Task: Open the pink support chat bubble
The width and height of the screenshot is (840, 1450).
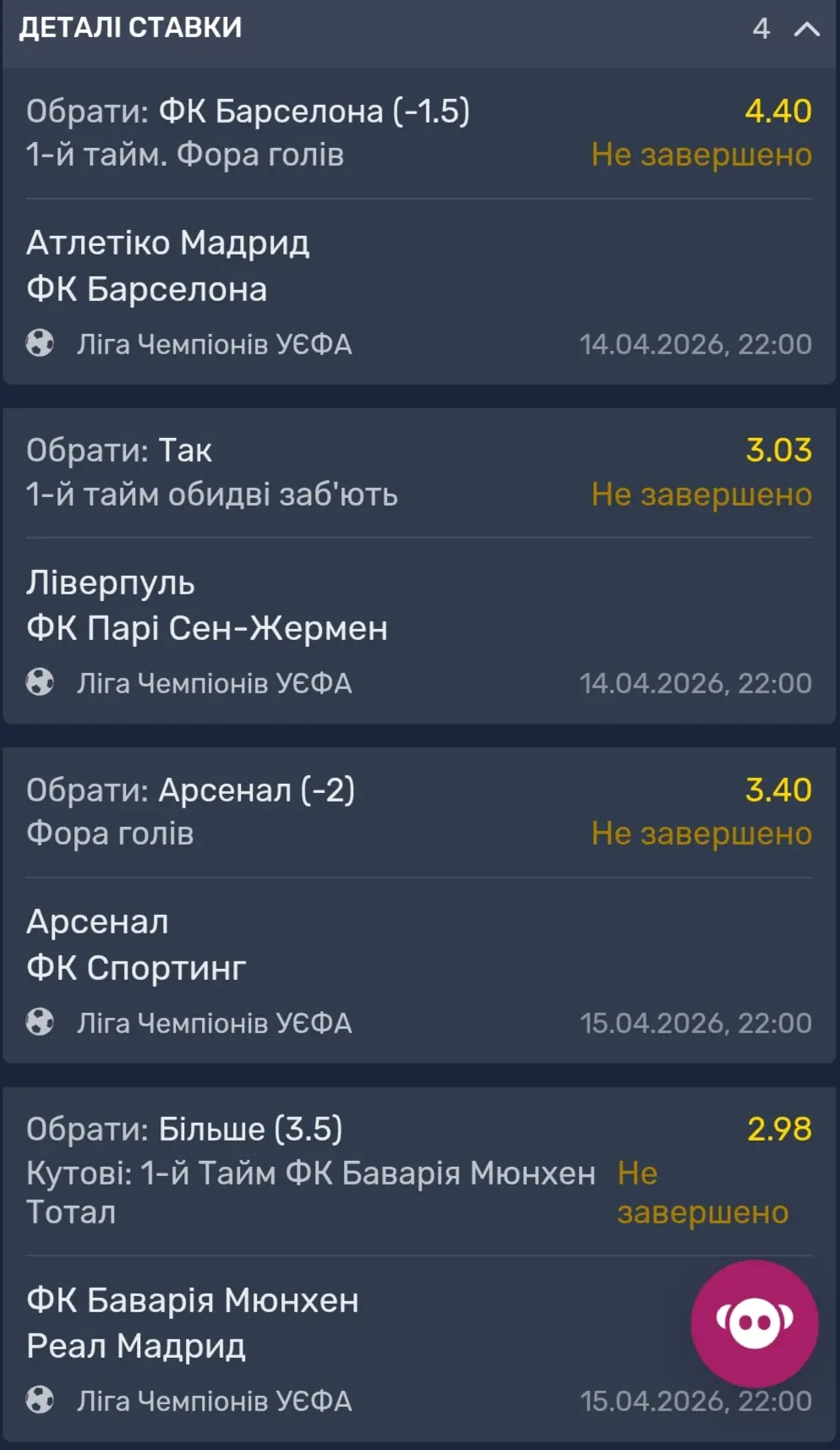Action: pyautogui.click(x=754, y=1322)
